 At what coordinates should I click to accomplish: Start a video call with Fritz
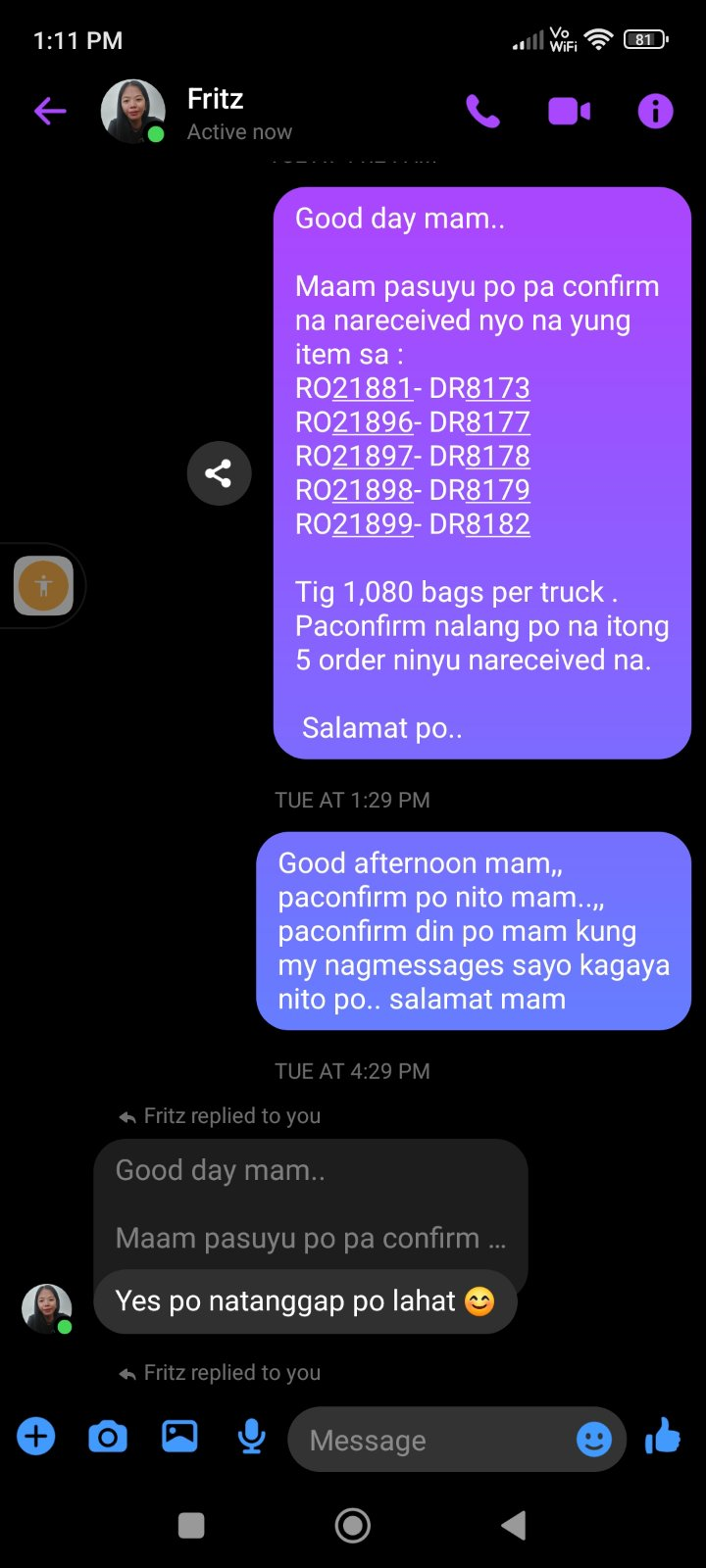(569, 112)
